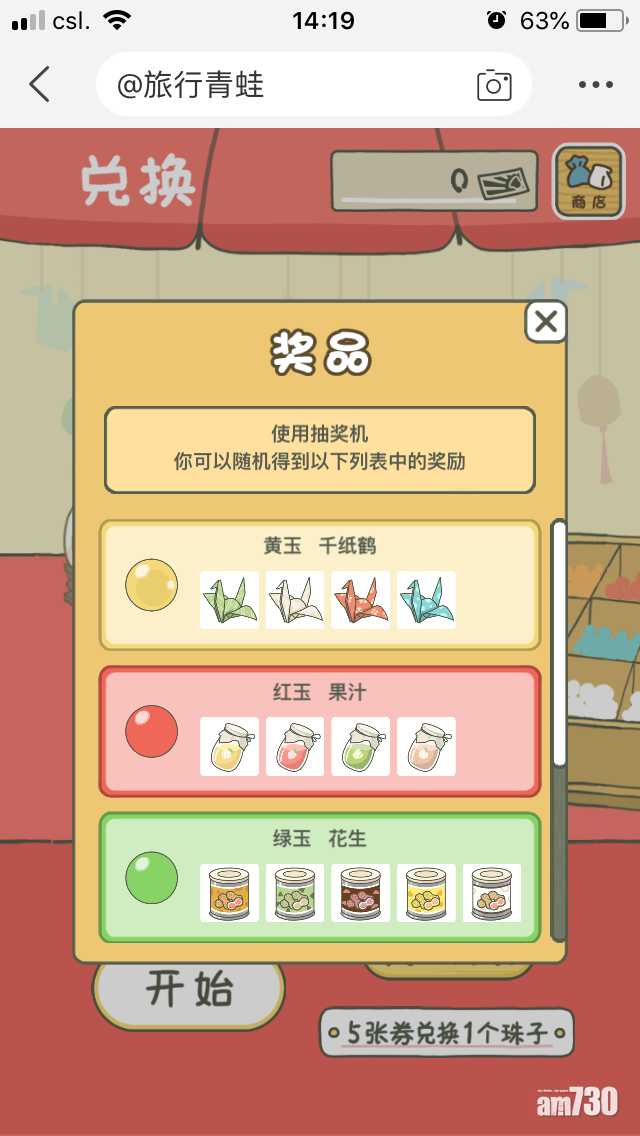Screen dimensions: 640x1136
Task: Open the camera scan icon
Action: tap(494, 85)
